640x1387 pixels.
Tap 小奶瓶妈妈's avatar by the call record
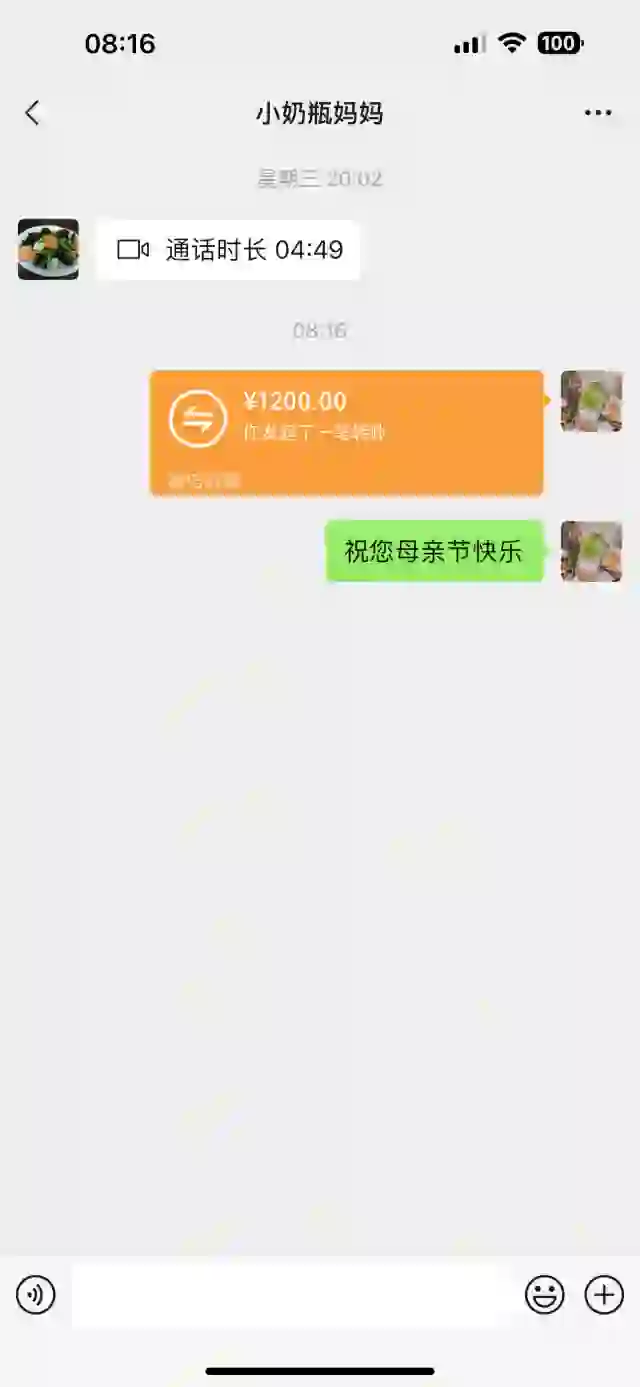point(48,250)
